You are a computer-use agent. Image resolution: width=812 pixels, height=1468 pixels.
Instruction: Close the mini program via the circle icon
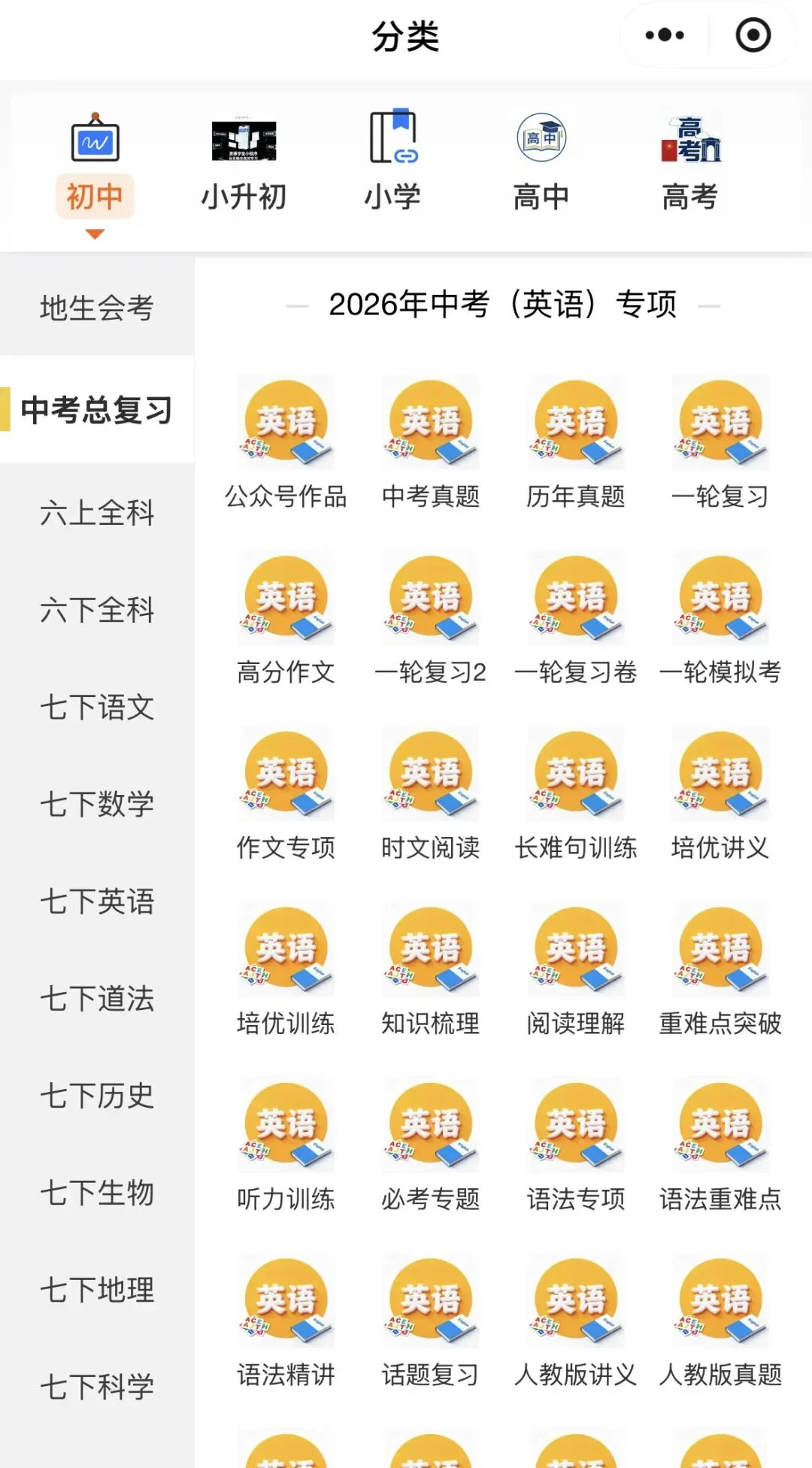click(x=753, y=35)
